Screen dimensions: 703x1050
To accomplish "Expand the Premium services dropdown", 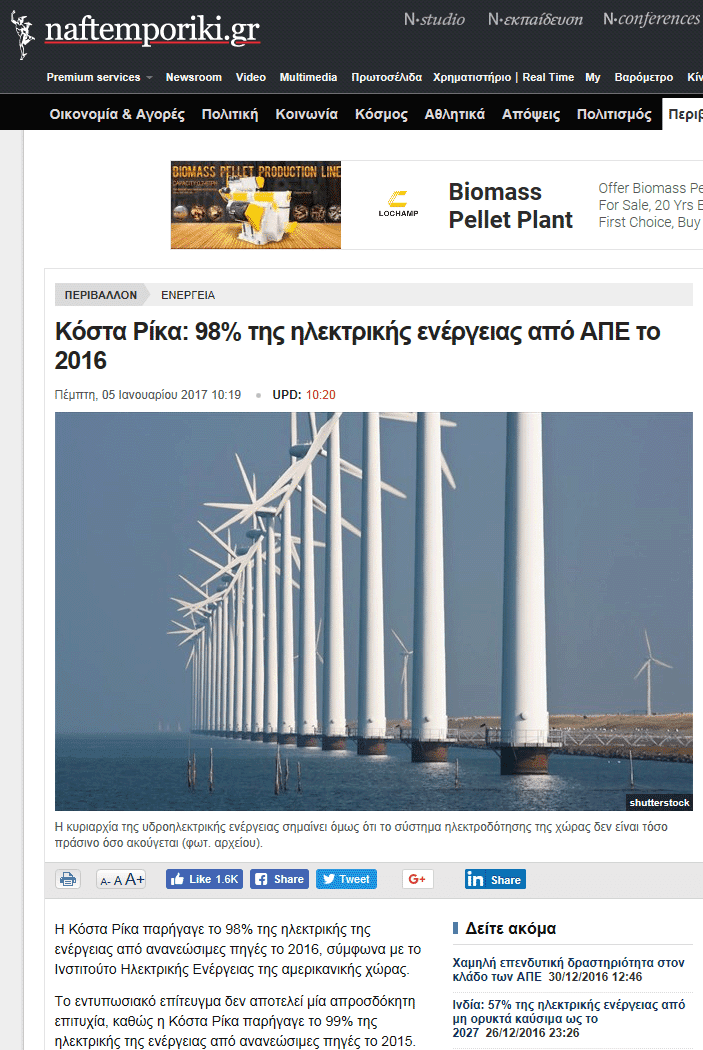I will click(x=99, y=77).
